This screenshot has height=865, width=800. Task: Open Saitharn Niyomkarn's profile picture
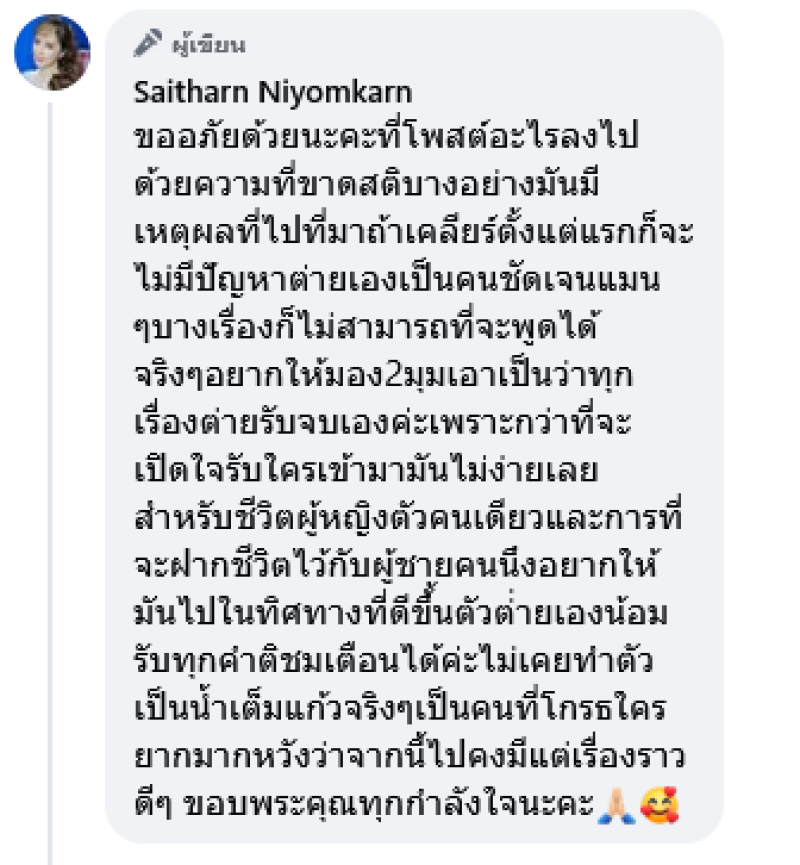point(52,53)
